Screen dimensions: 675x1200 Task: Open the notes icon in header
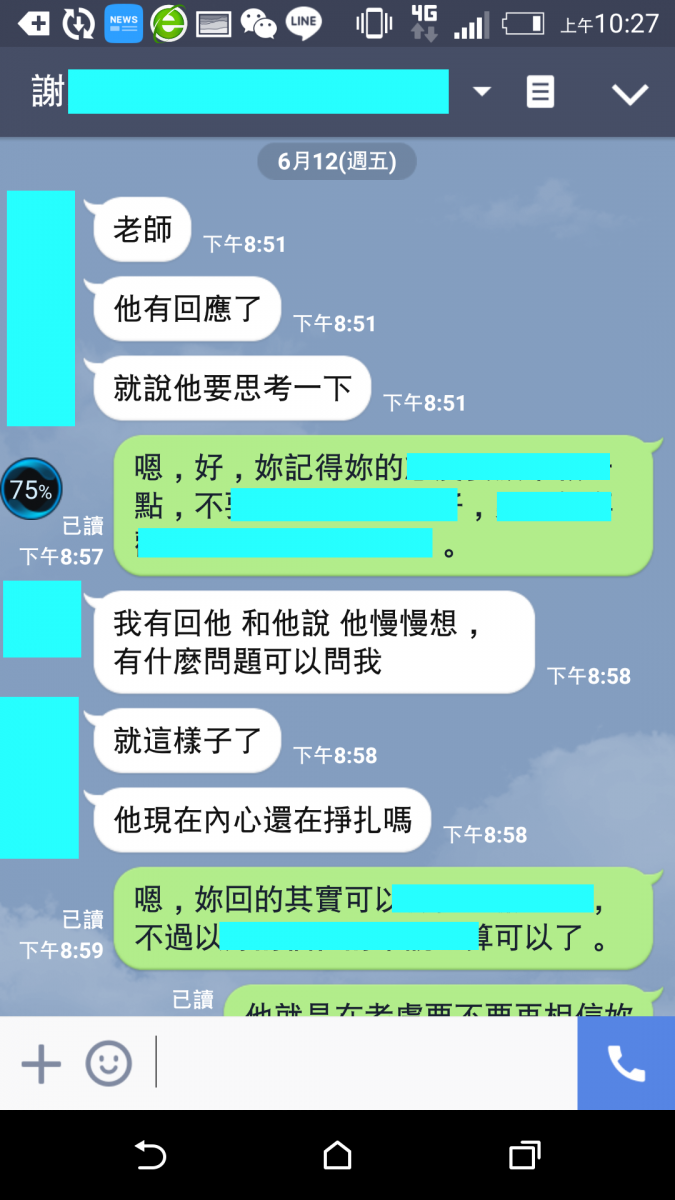click(540, 92)
